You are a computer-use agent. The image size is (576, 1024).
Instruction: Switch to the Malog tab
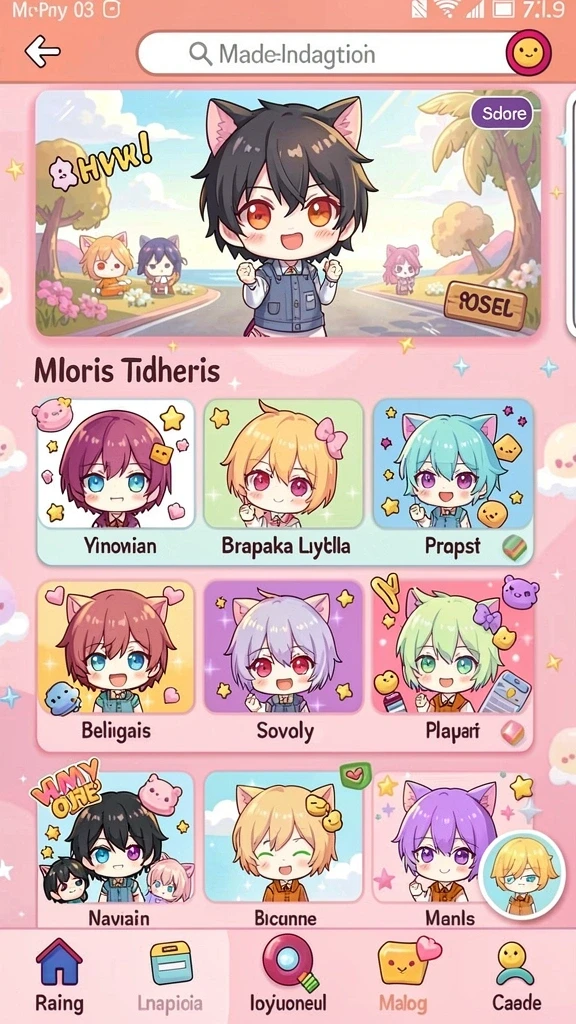pyautogui.click(x=404, y=976)
